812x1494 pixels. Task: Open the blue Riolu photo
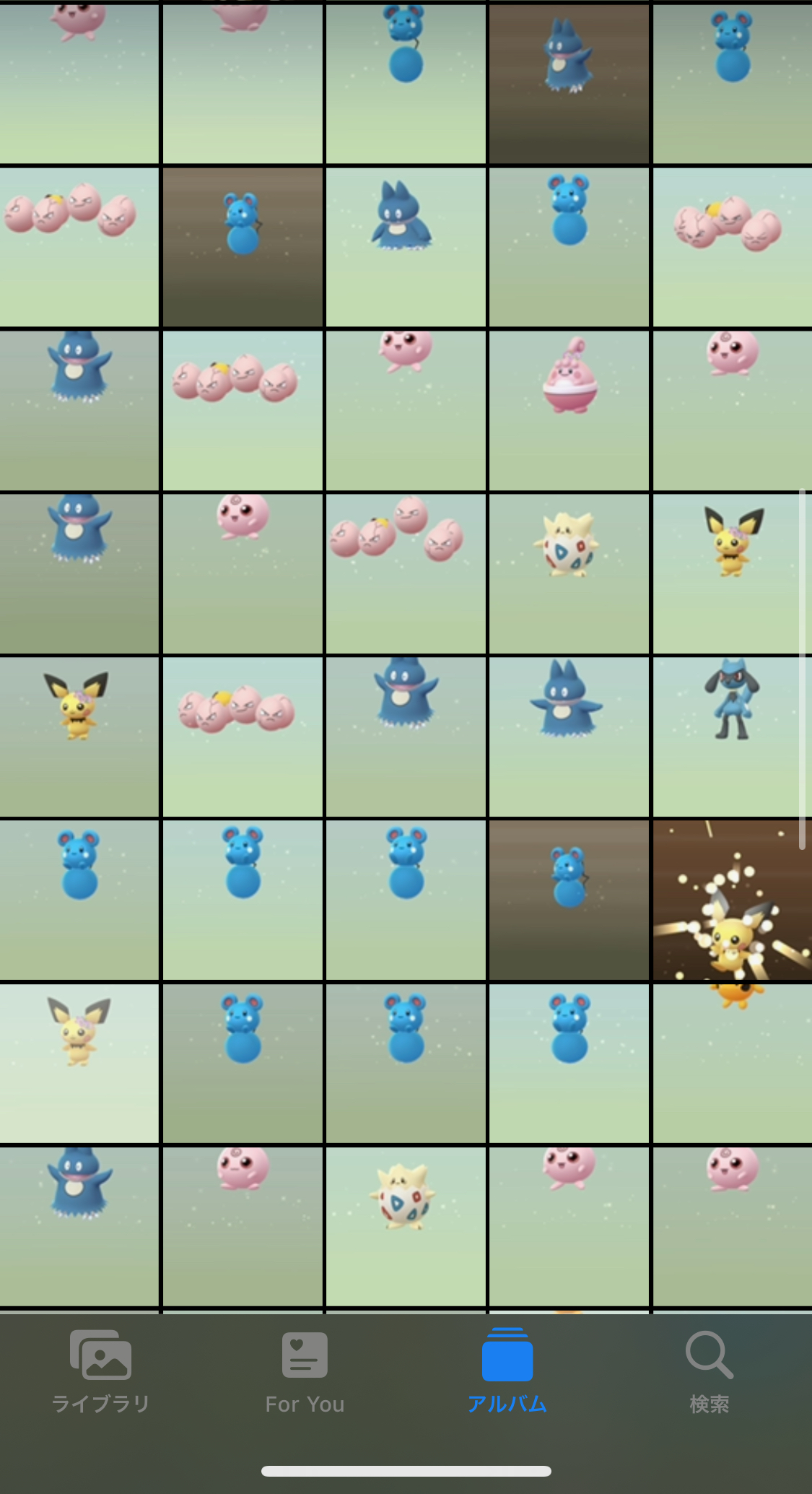tap(732, 737)
